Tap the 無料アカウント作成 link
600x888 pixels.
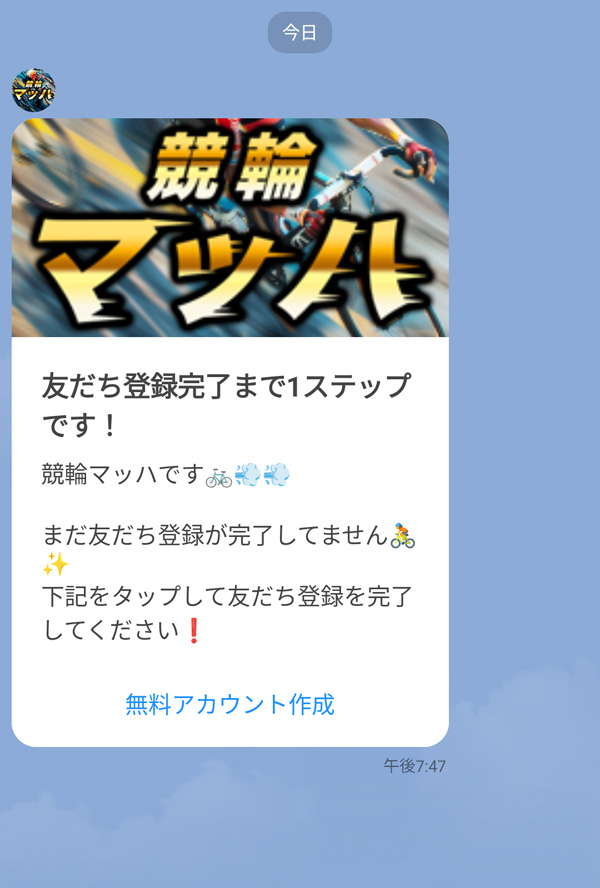pos(230,704)
